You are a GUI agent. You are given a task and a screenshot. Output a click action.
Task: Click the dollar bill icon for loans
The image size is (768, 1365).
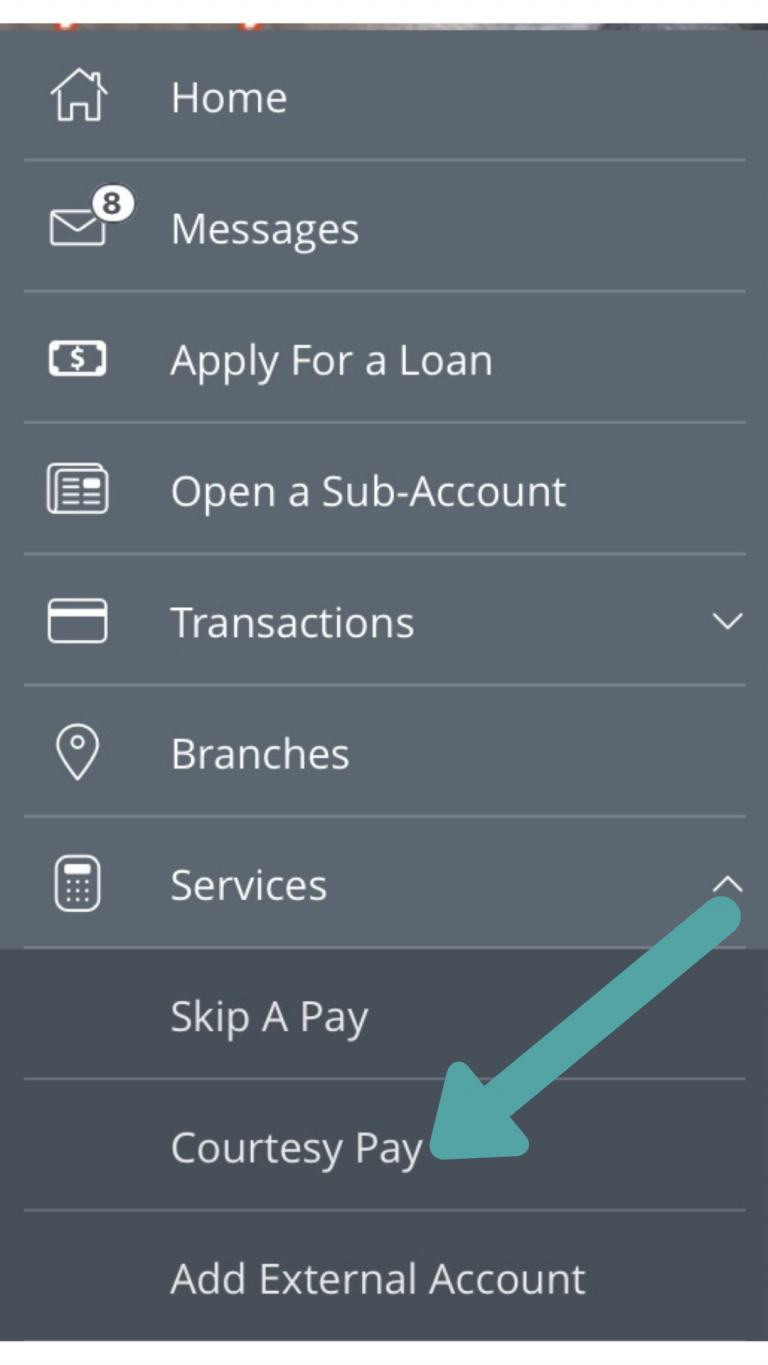[78, 359]
